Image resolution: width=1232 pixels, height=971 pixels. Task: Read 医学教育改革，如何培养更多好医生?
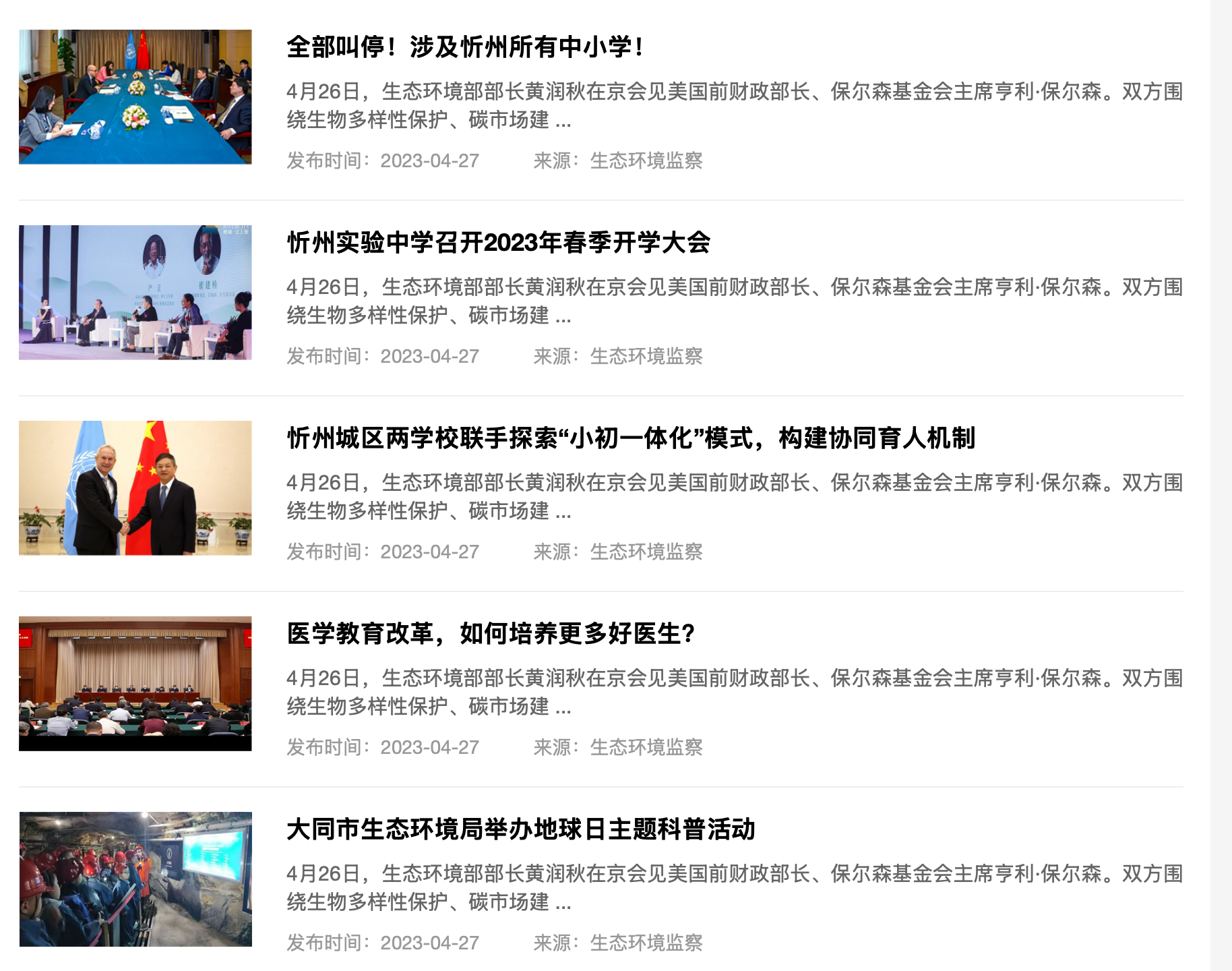point(491,634)
